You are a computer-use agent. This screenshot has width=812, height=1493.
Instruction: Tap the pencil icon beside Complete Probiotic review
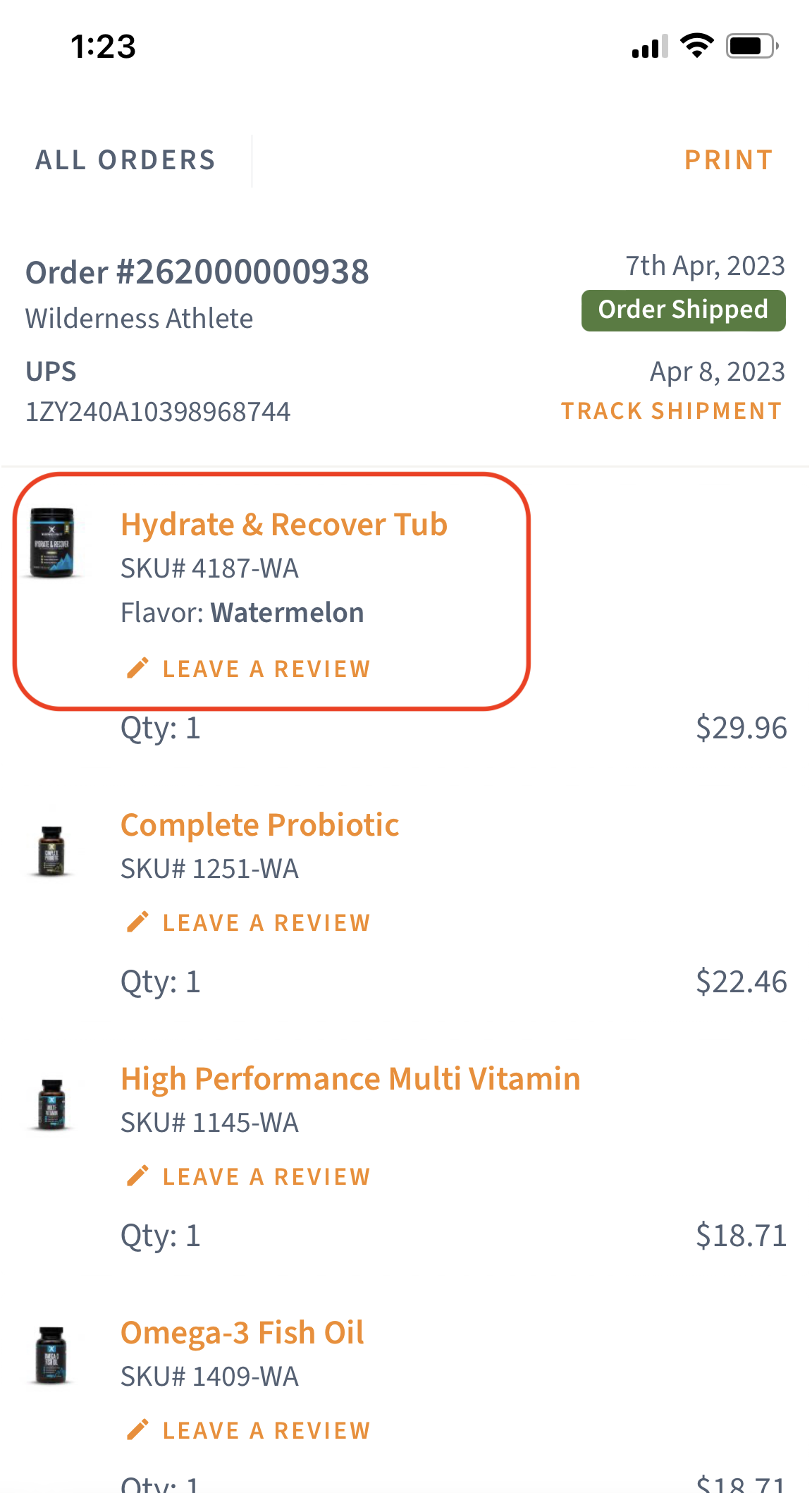click(x=138, y=920)
